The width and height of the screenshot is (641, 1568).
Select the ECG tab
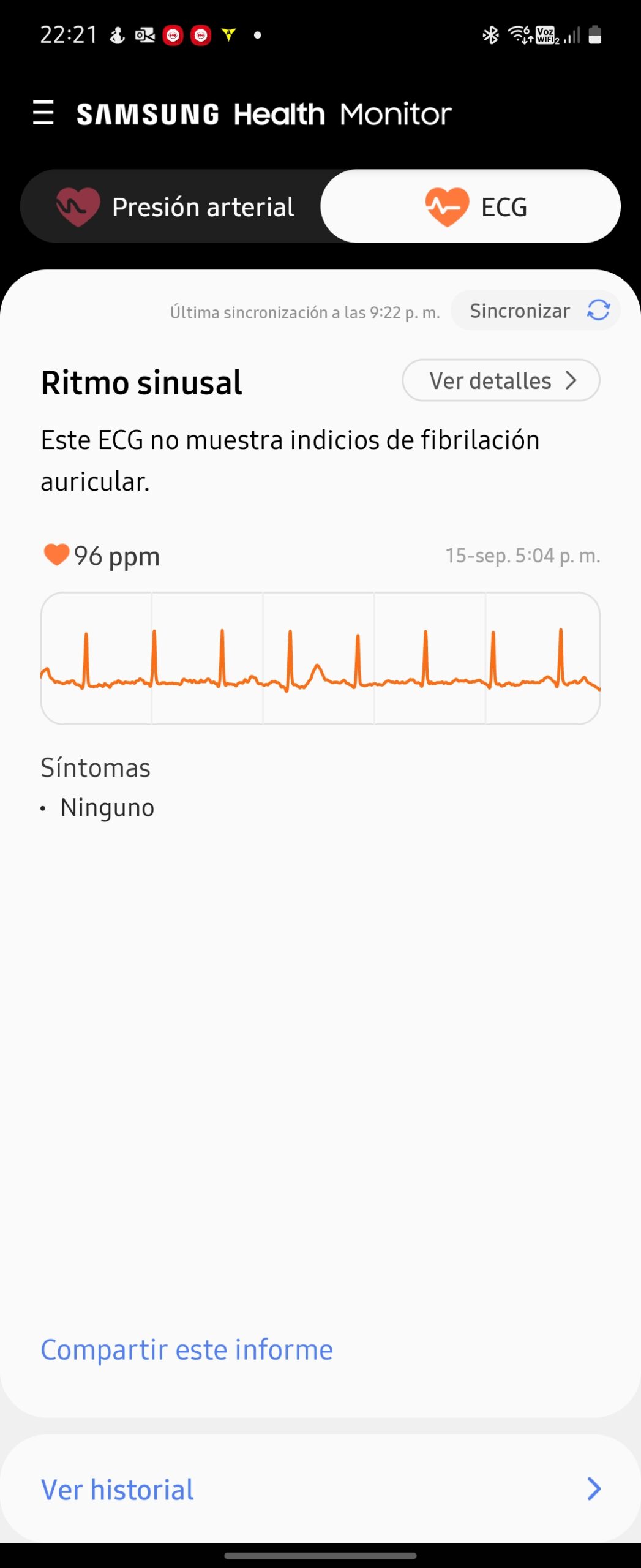(470, 207)
